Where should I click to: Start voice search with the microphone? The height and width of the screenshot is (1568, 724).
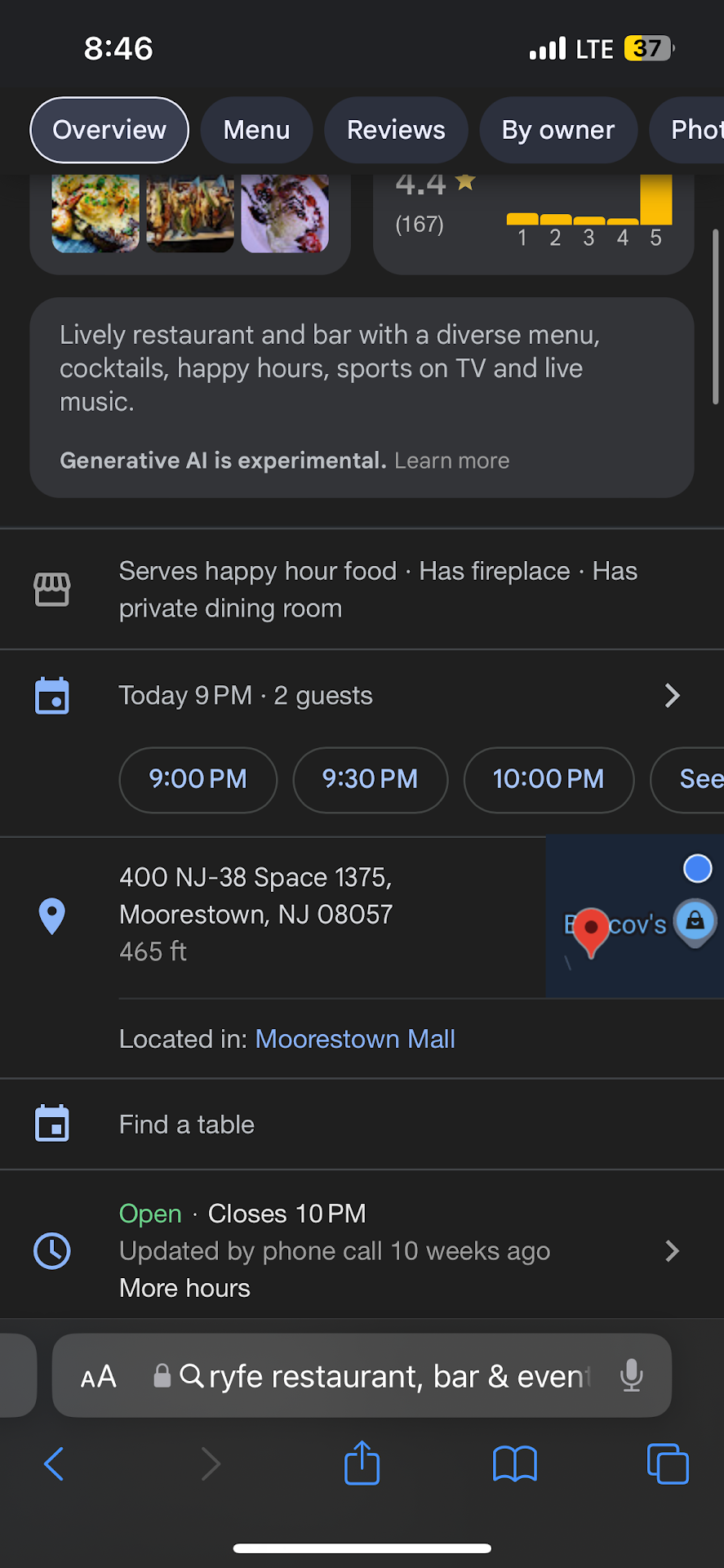click(631, 1376)
